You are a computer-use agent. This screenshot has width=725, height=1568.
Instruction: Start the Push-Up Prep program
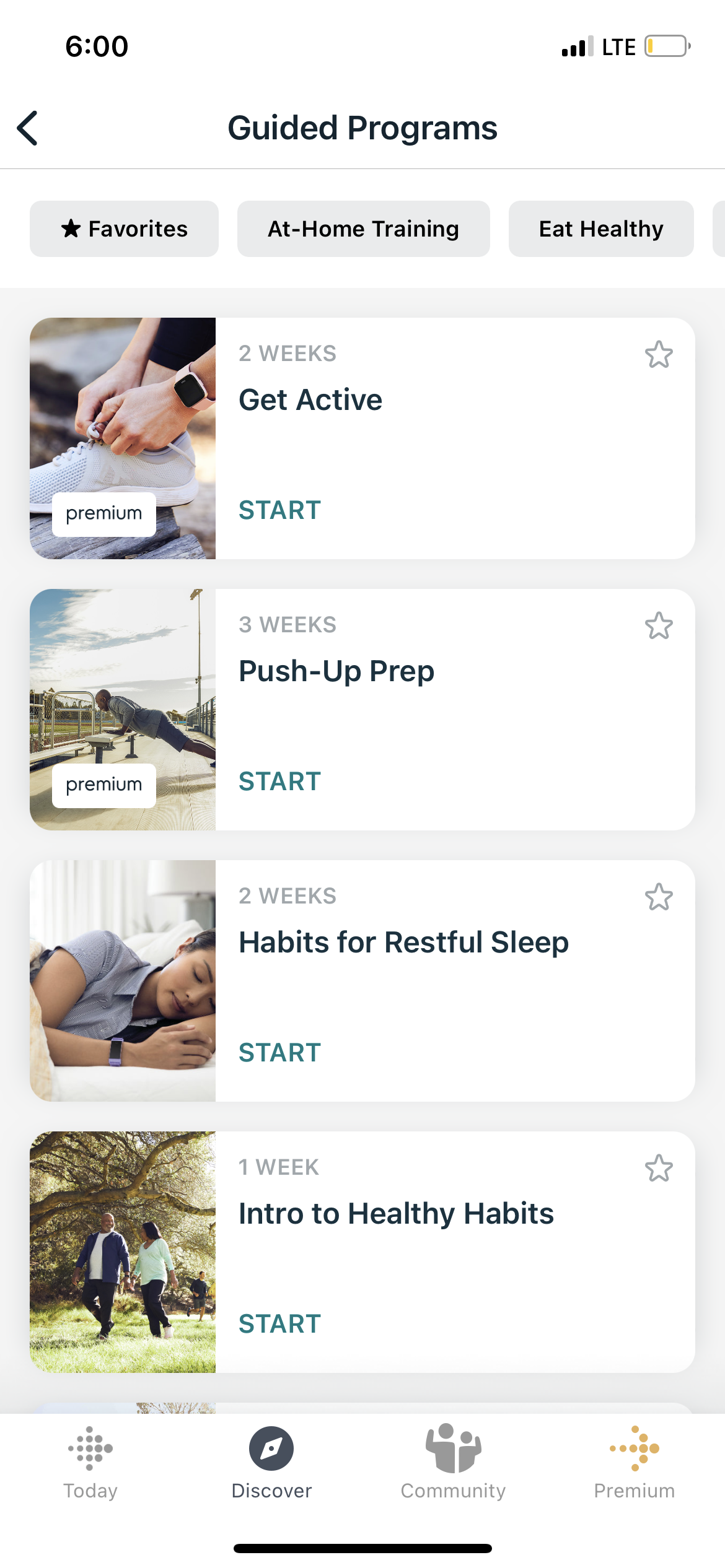click(279, 782)
